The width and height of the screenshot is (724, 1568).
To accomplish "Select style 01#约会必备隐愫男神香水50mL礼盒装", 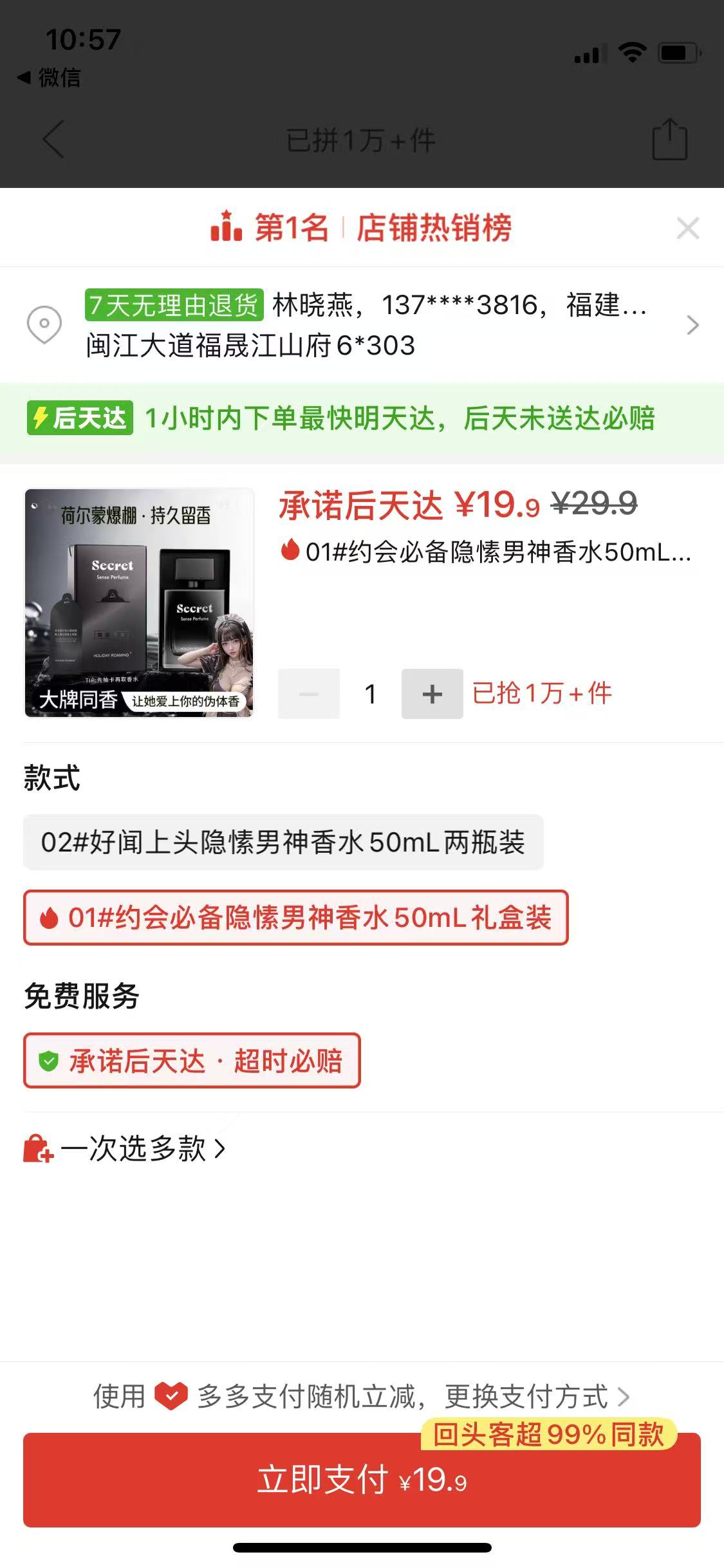I will click(x=296, y=918).
